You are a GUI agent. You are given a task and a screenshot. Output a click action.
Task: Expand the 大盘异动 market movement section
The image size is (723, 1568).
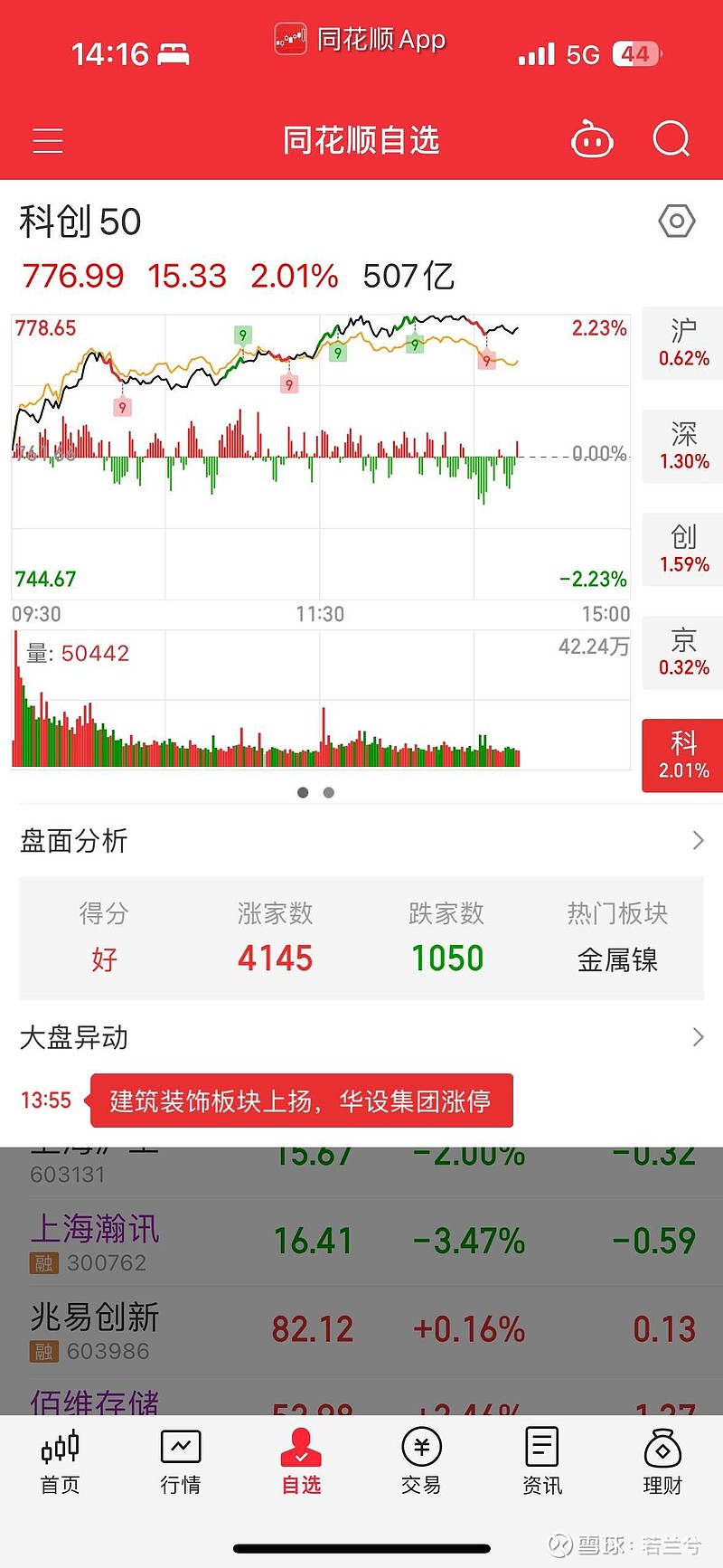pos(361,1036)
